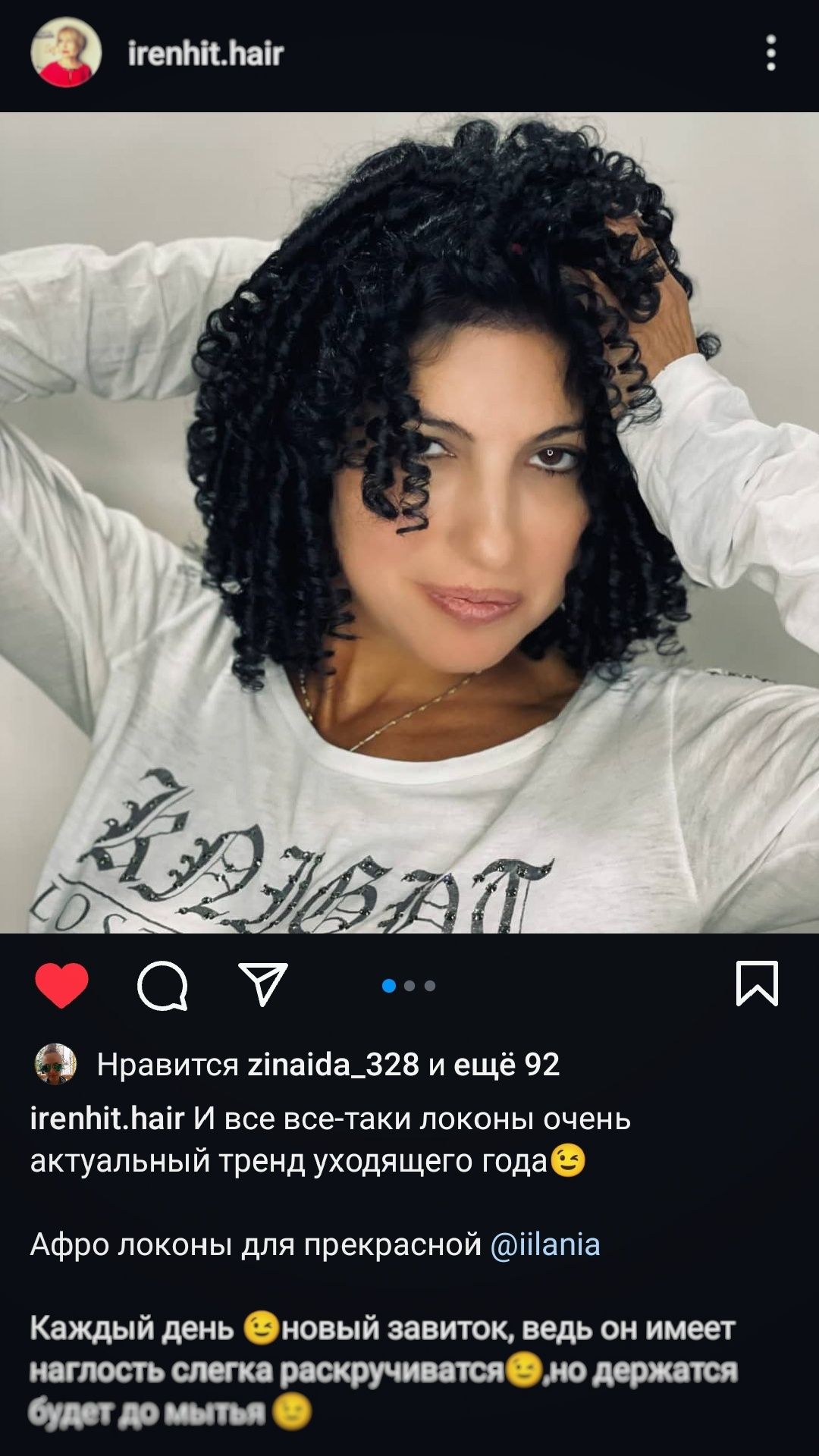Tap the irenhit.hair username in the header

tap(206, 54)
